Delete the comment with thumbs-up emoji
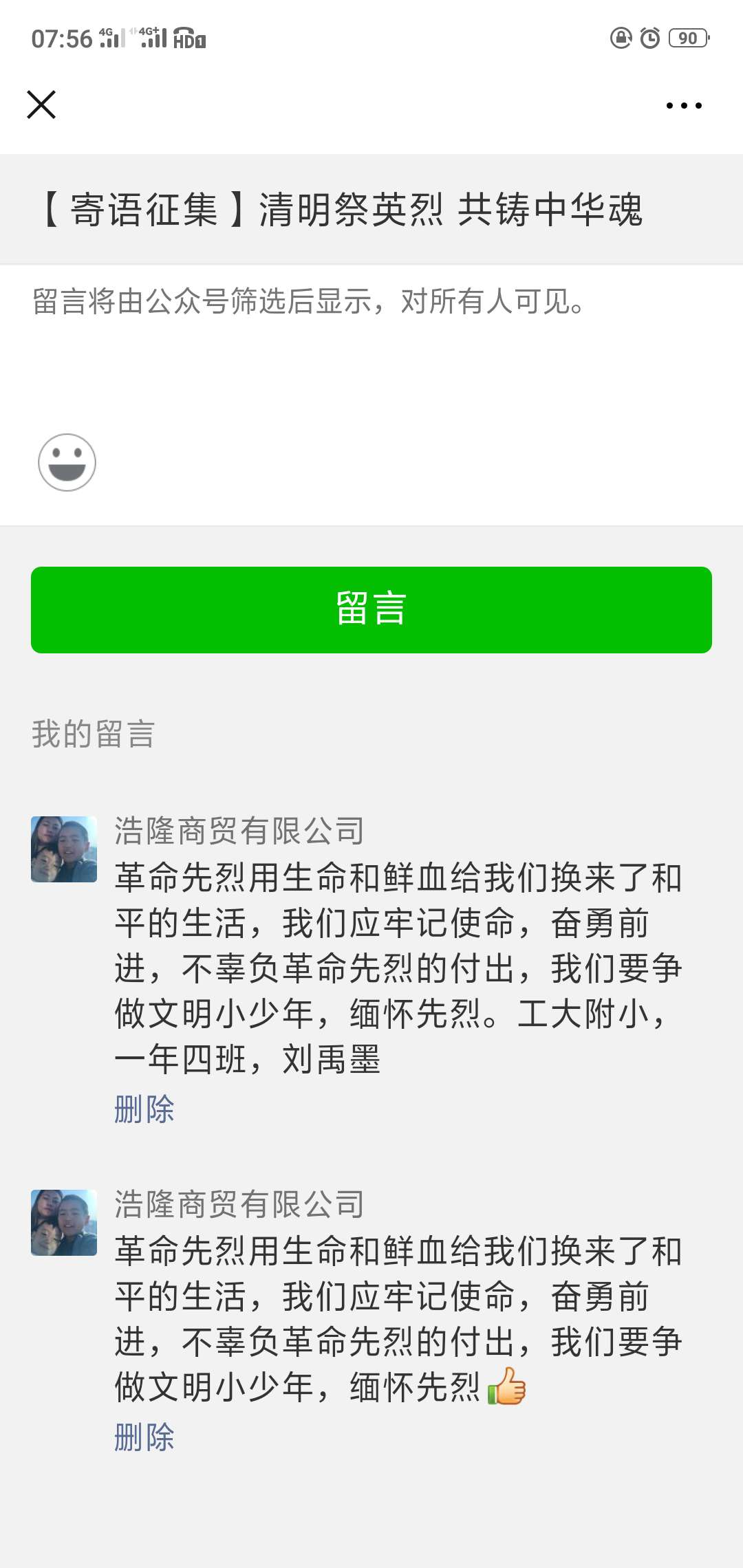The image size is (743, 1568). pyautogui.click(x=144, y=1438)
